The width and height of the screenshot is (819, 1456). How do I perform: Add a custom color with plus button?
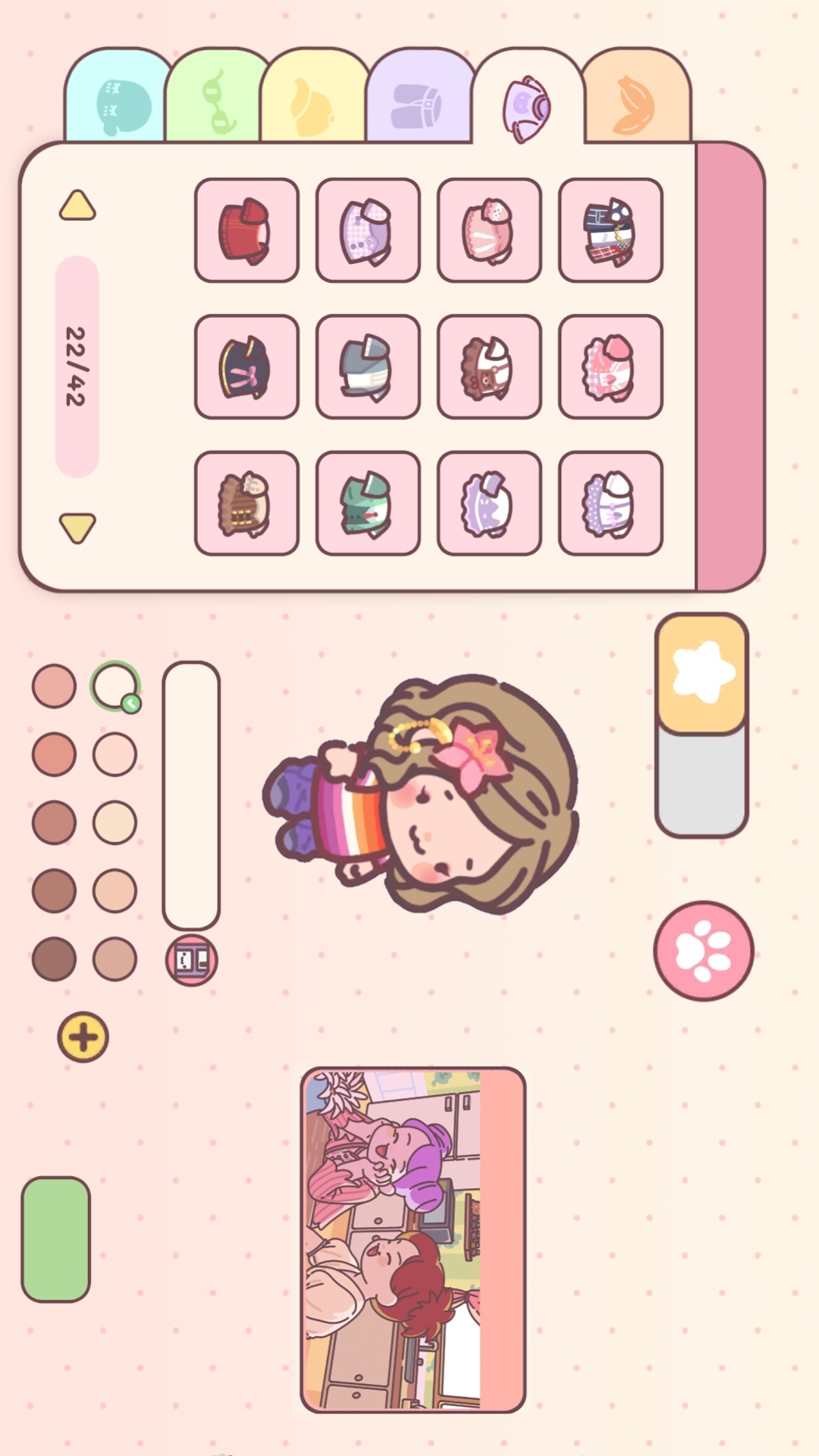coord(83,1037)
